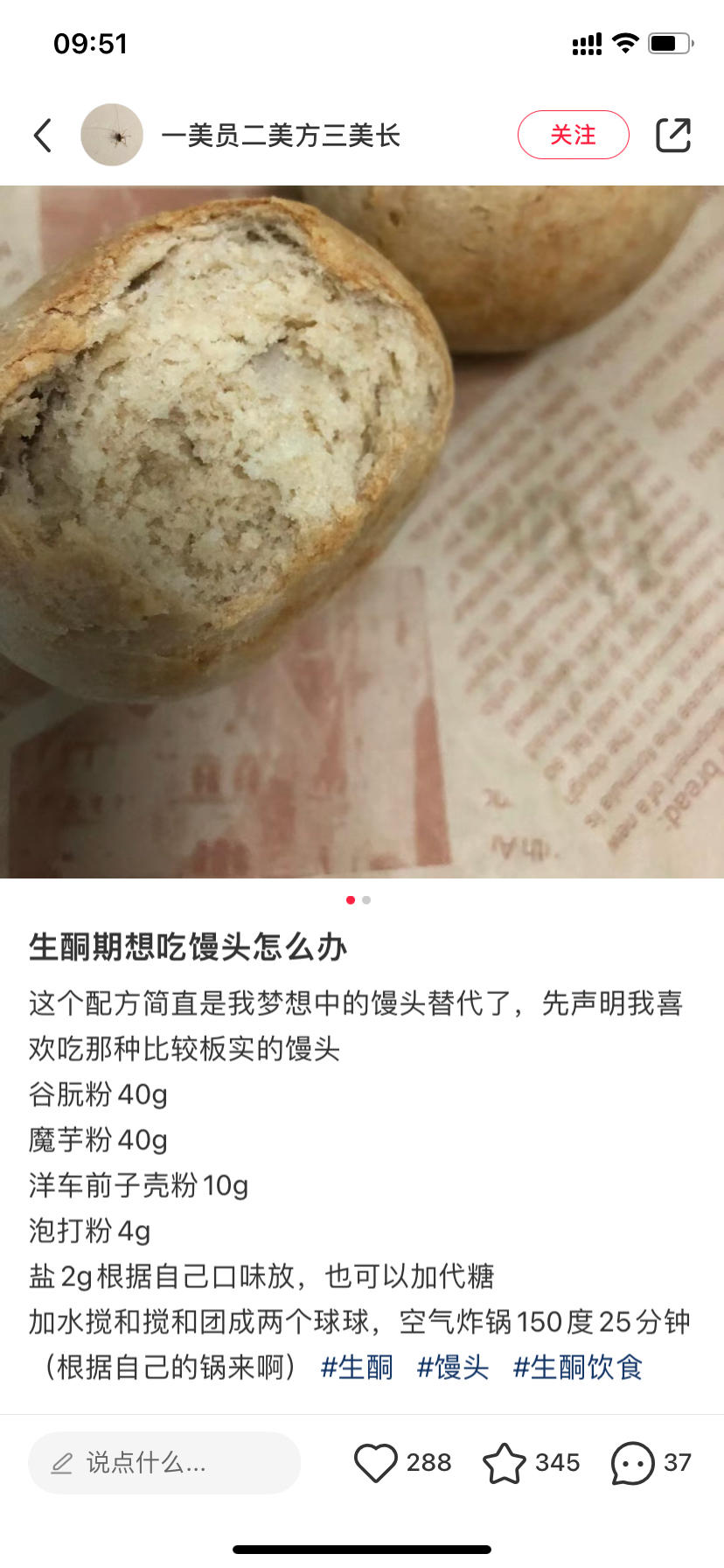Like this post with the heart

coord(376,1462)
